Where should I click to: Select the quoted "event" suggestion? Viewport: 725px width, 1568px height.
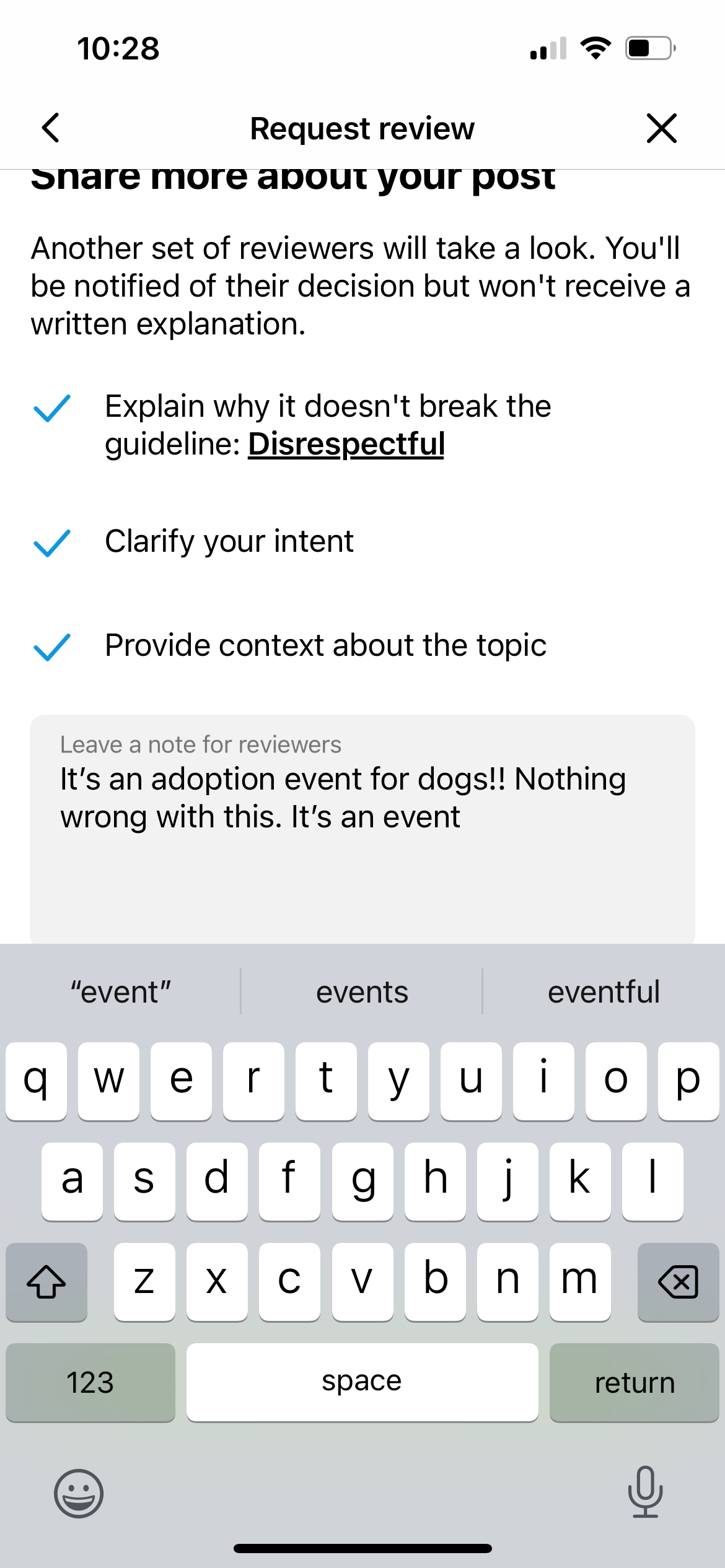[x=121, y=992]
